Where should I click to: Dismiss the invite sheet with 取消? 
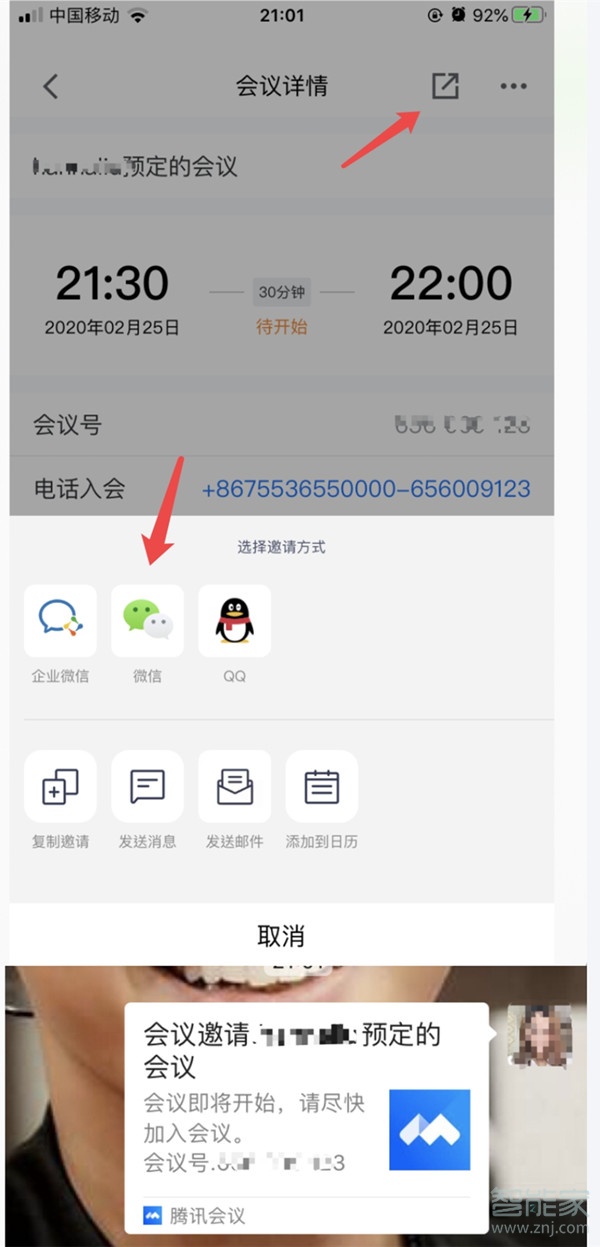pyautogui.click(x=281, y=936)
